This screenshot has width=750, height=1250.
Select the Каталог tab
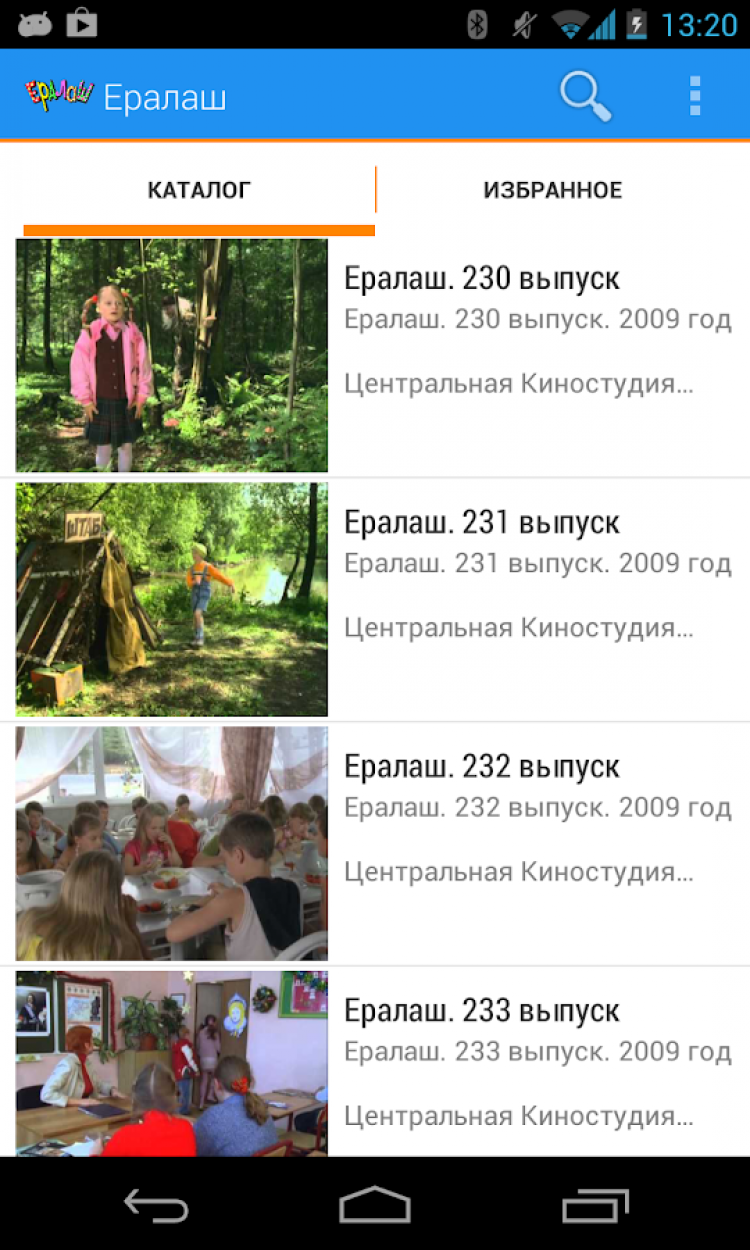pyautogui.click(x=199, y=190)
